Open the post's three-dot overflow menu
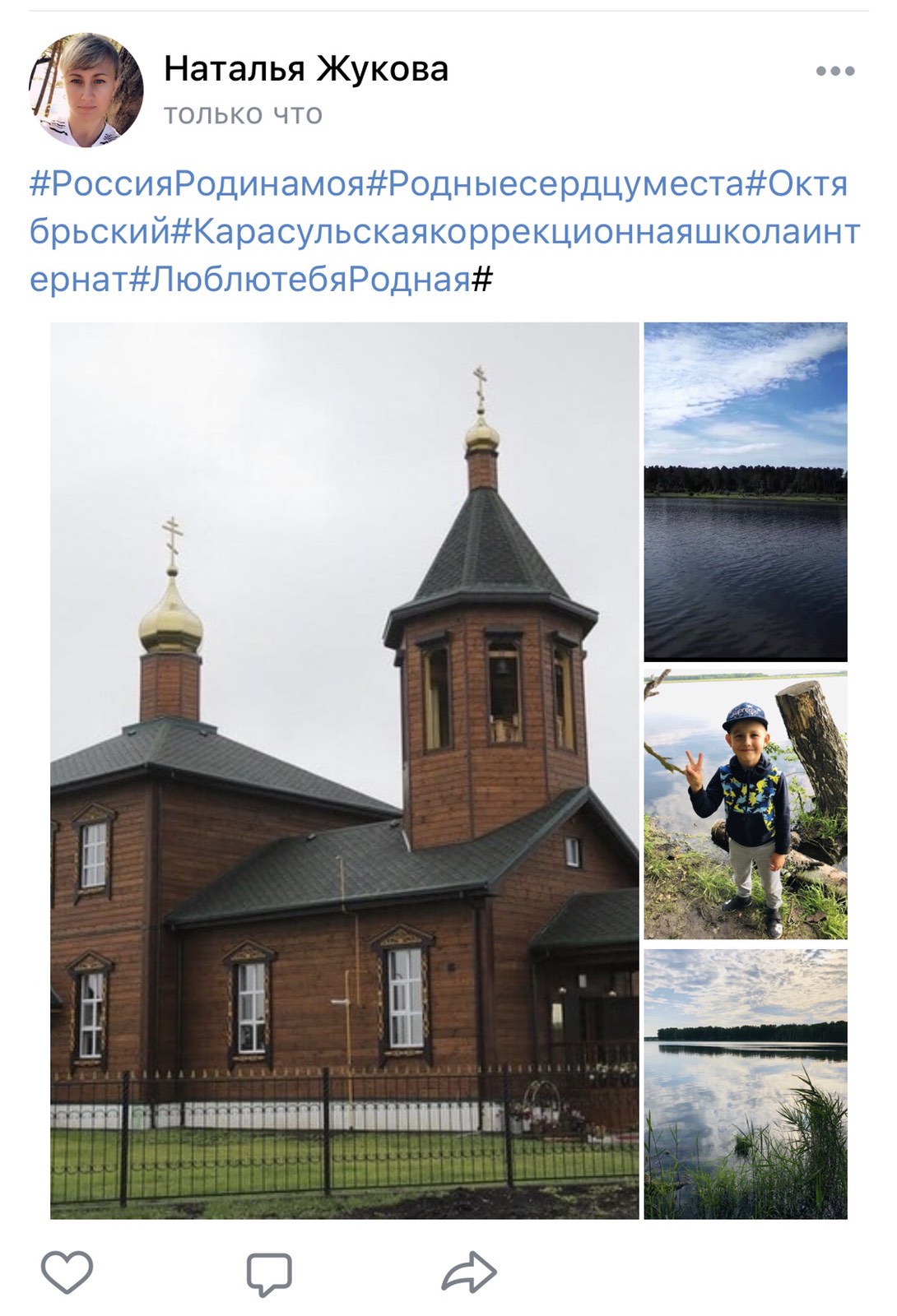 834,72
